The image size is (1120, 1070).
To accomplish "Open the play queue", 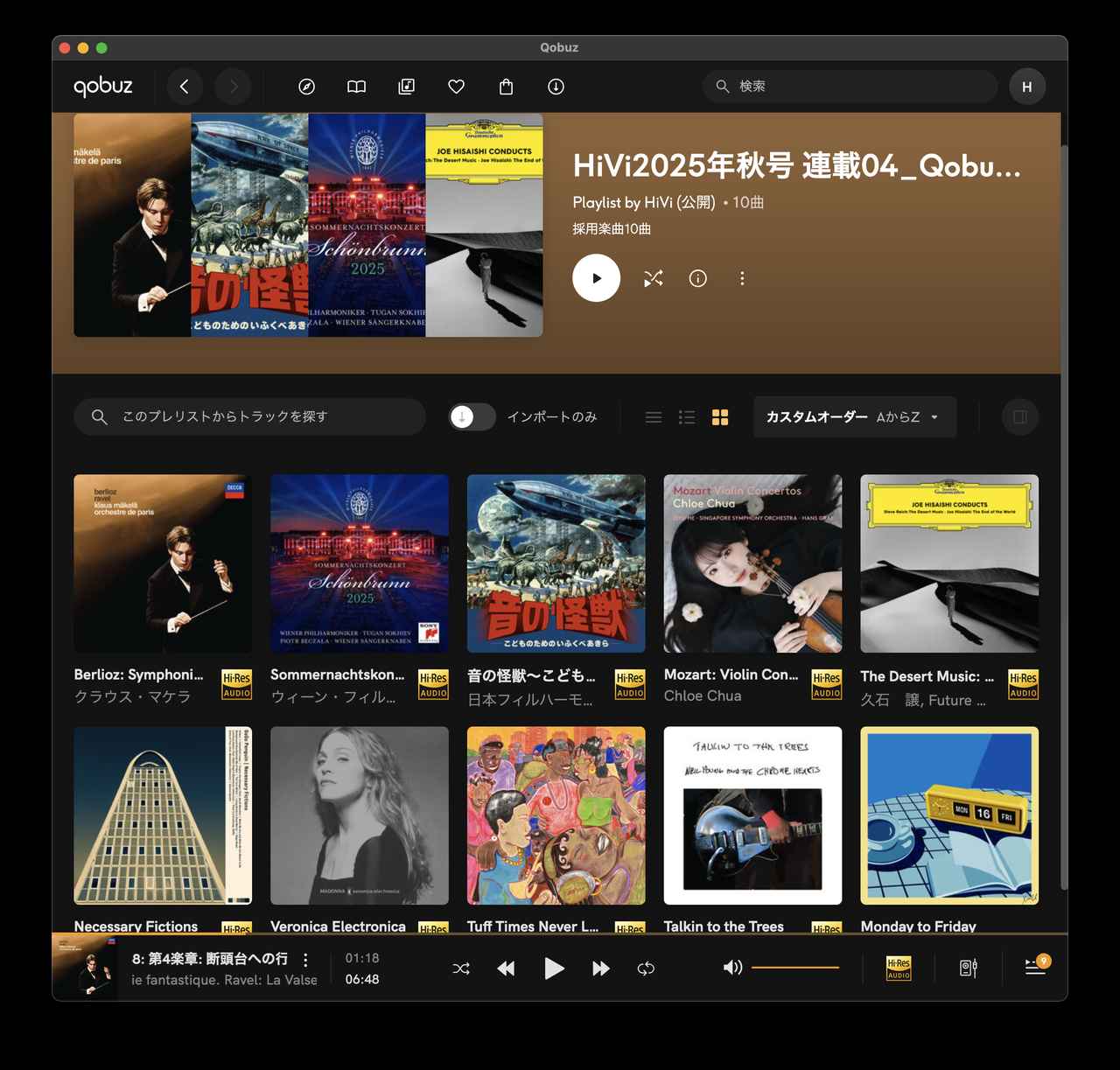I will coord(1036,967).
